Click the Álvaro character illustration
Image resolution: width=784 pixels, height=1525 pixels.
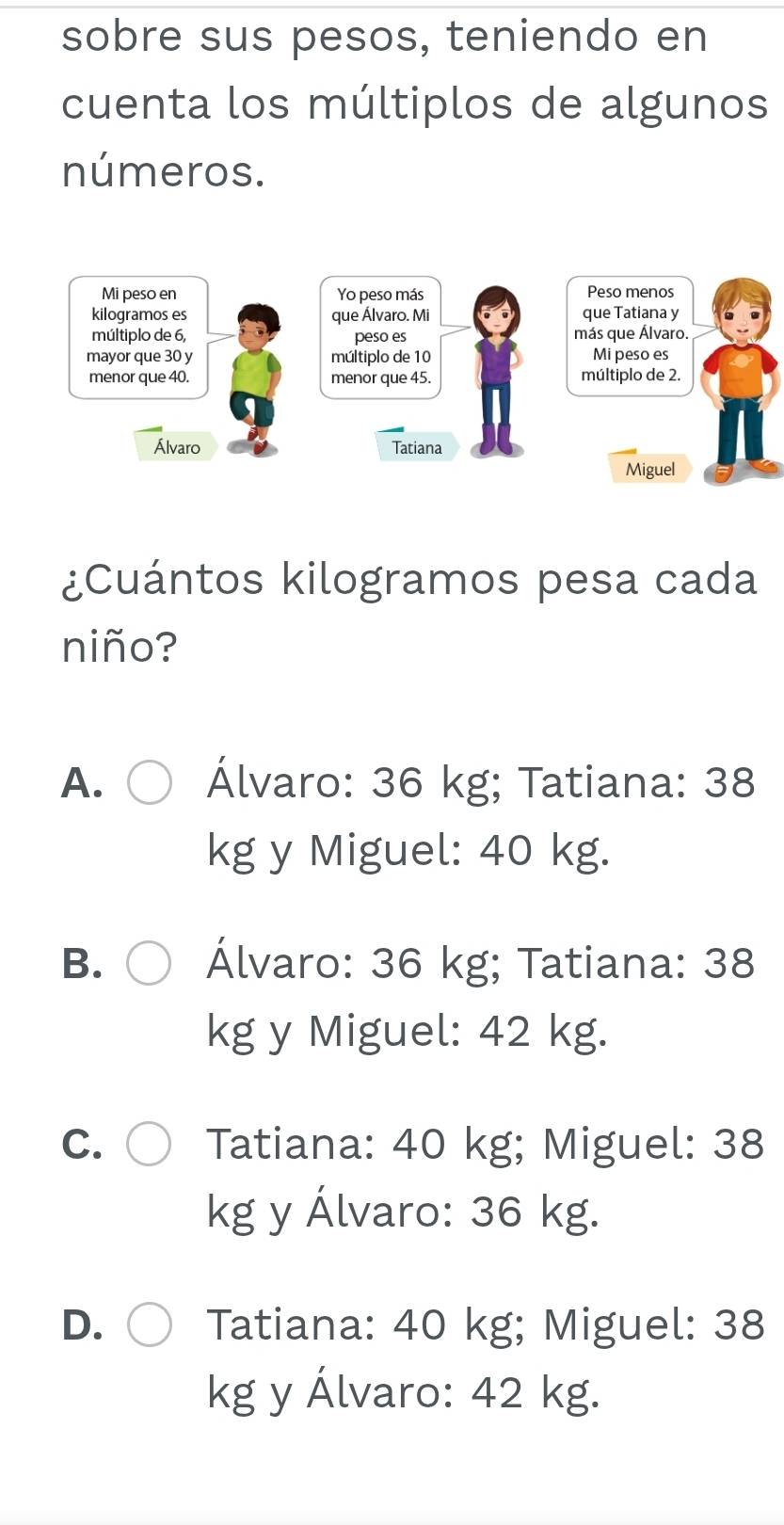tap(252, 377)
